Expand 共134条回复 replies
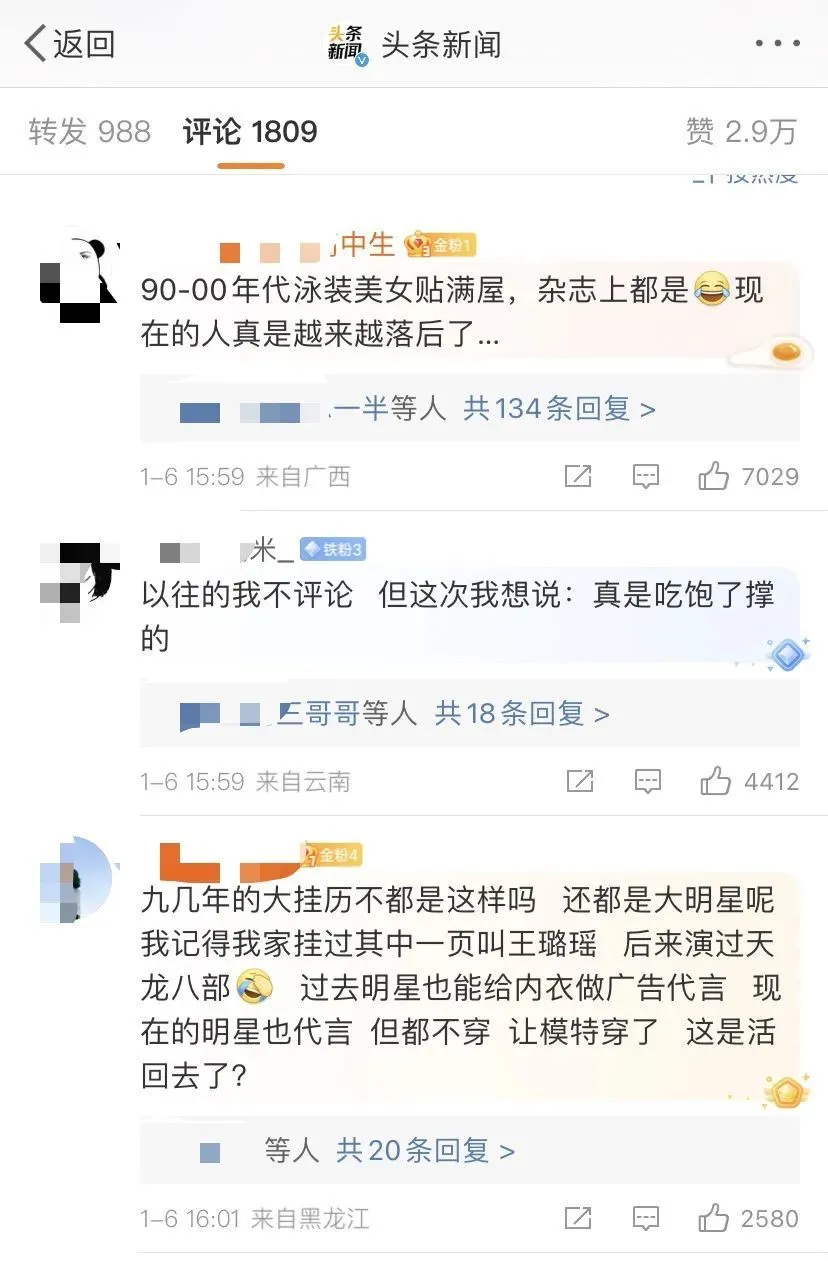This screenshot has height=1261, width=828. point(559,408)
